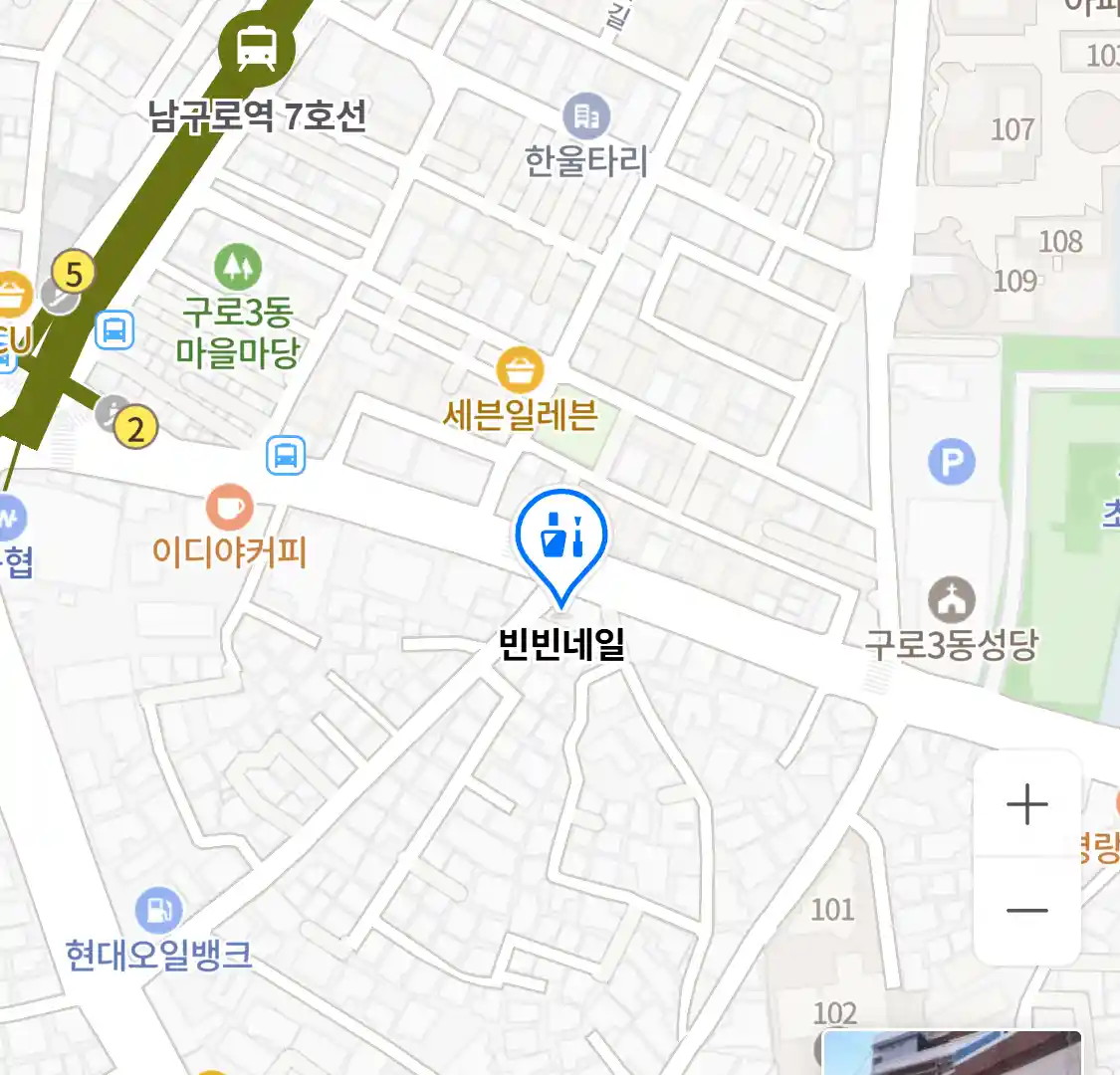Select subway exit 5 marker

pyautogui.click(x=74, y=273)
